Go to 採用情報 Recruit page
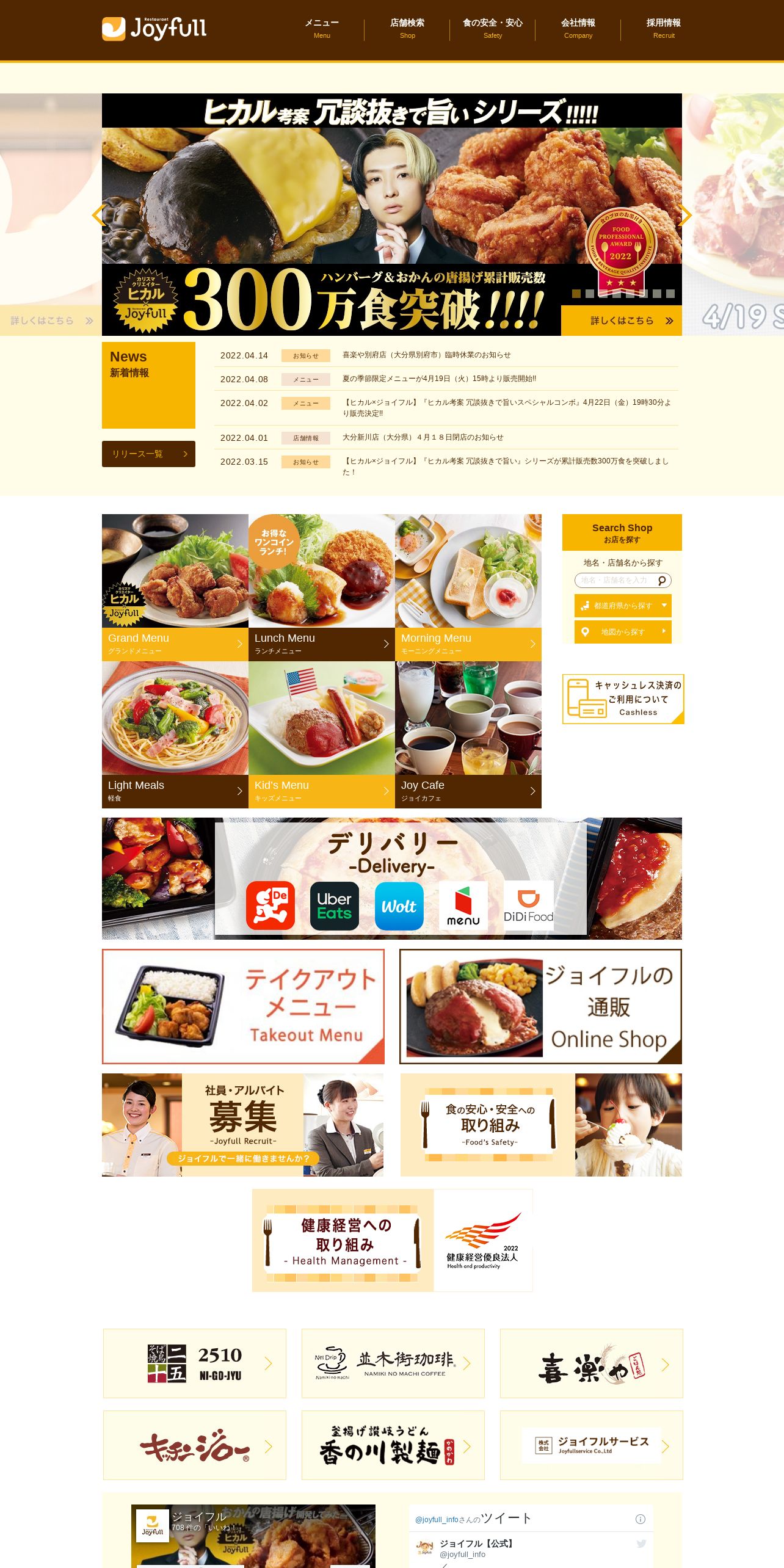This screenshot has height=1568, width=784. point(664,29)
